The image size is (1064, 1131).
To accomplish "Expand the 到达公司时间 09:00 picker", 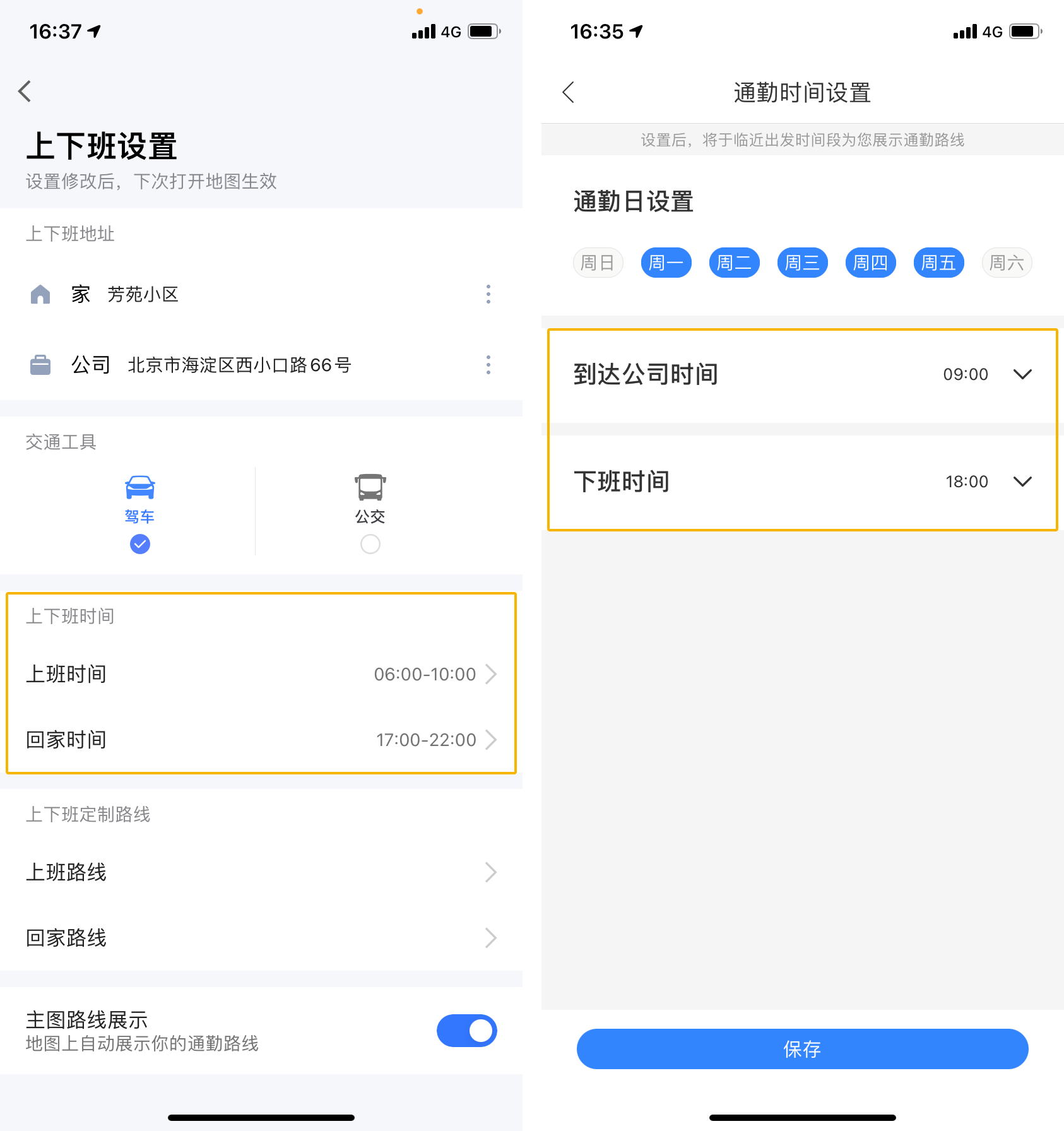I will (1021, 374).
